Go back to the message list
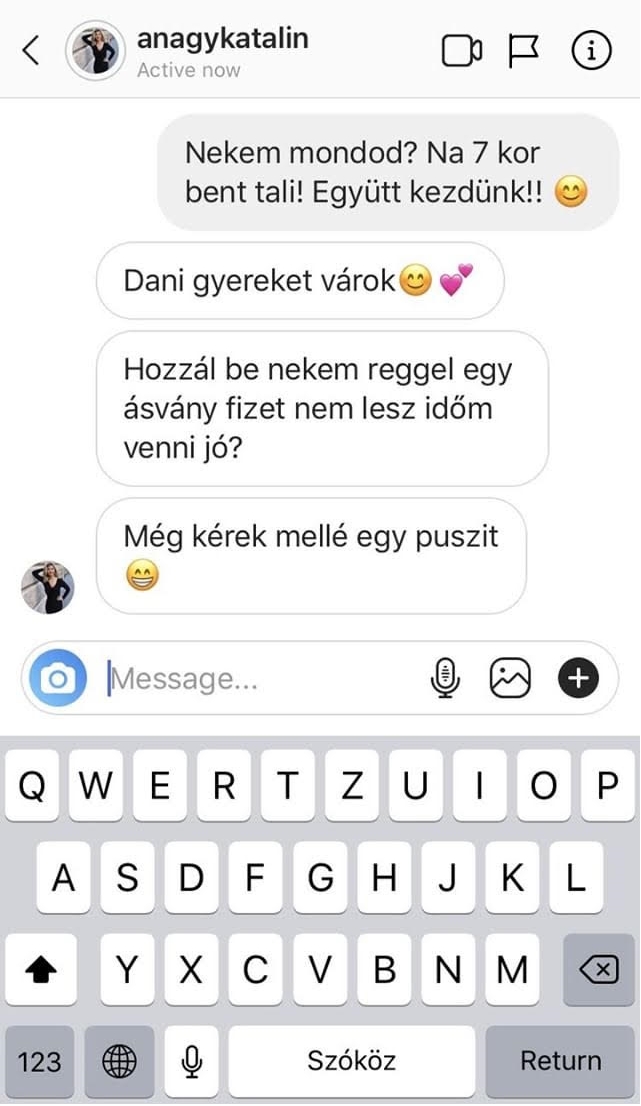 (31, 50)
